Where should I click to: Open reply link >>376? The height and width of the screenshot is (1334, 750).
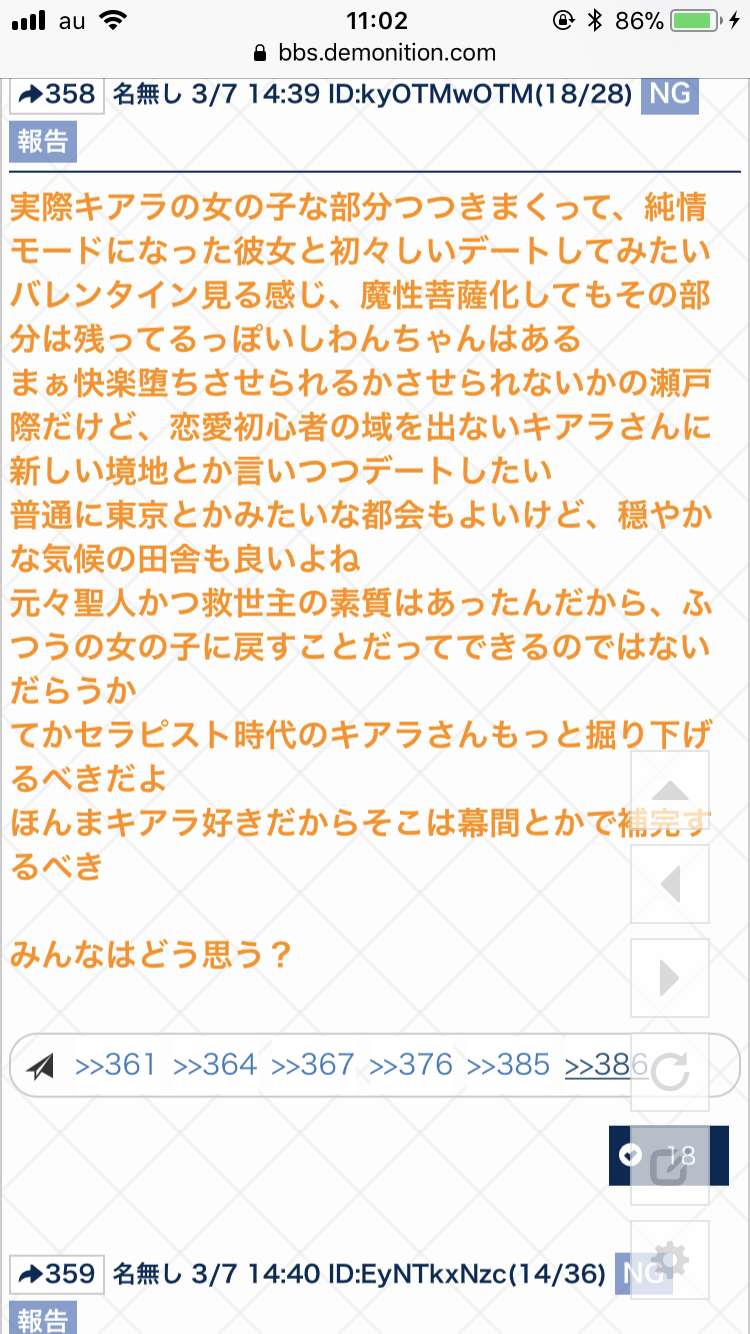(410, 1066)
